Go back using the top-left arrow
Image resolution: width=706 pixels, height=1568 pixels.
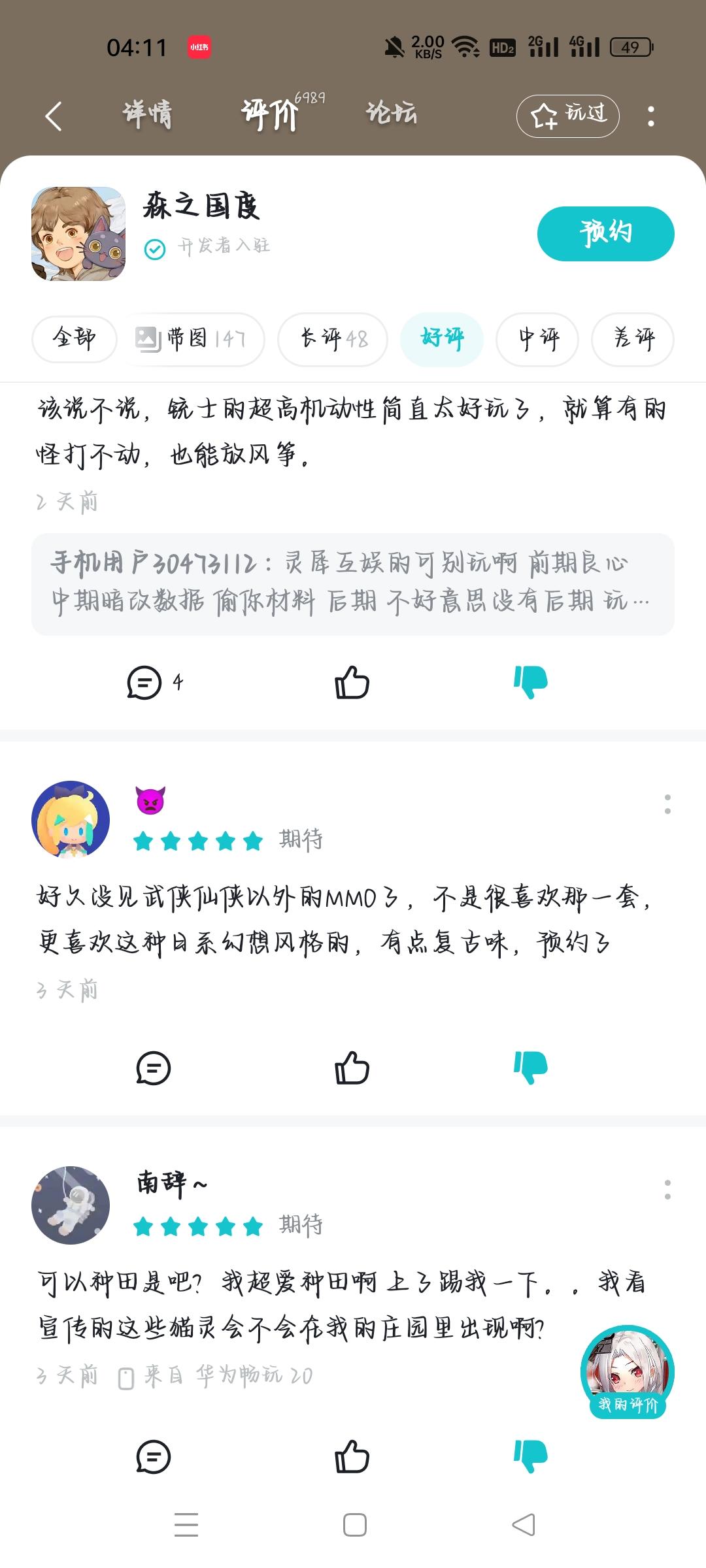click(x=54, y=116)
